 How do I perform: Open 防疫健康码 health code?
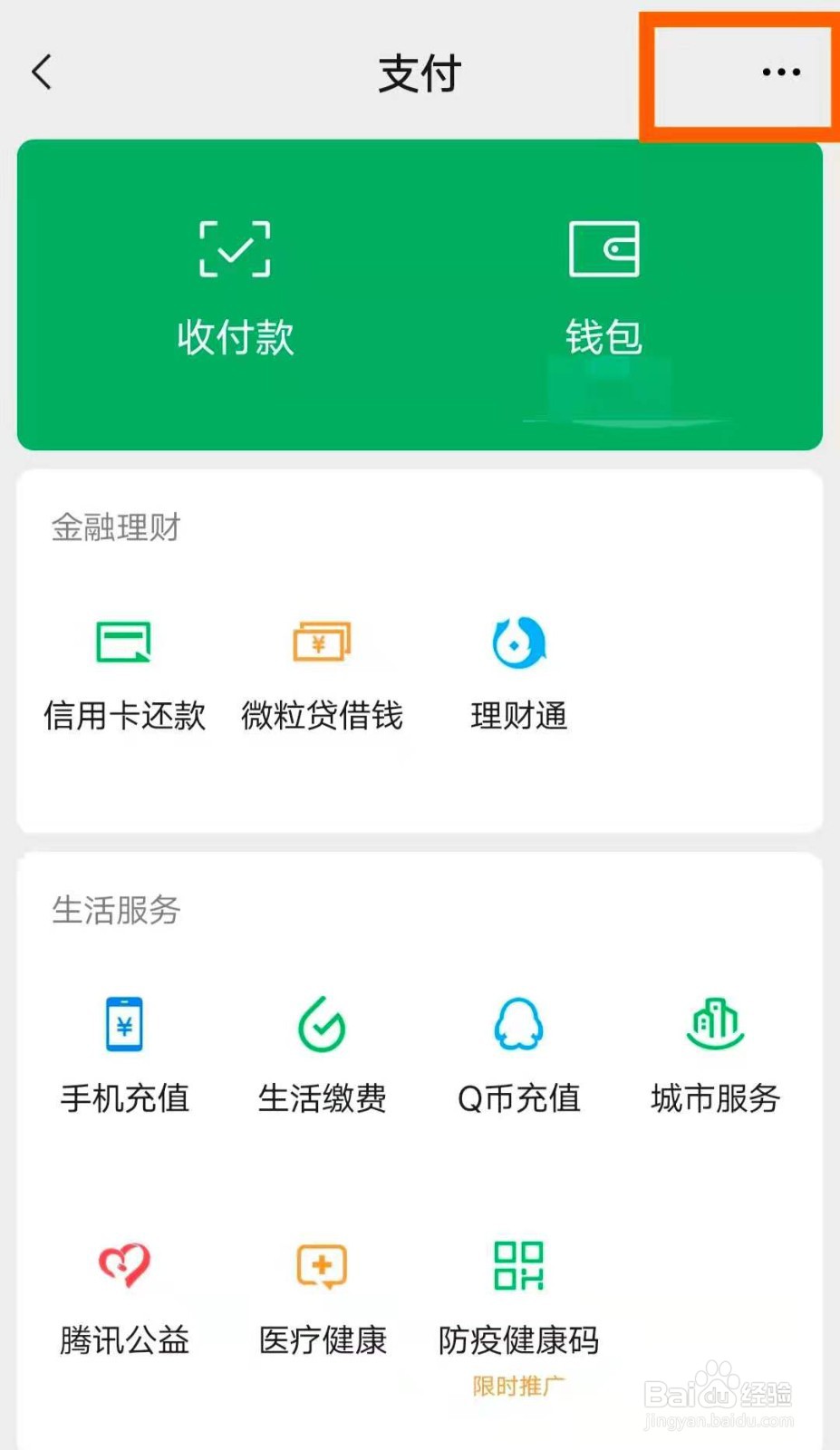tap(518, 1305)
